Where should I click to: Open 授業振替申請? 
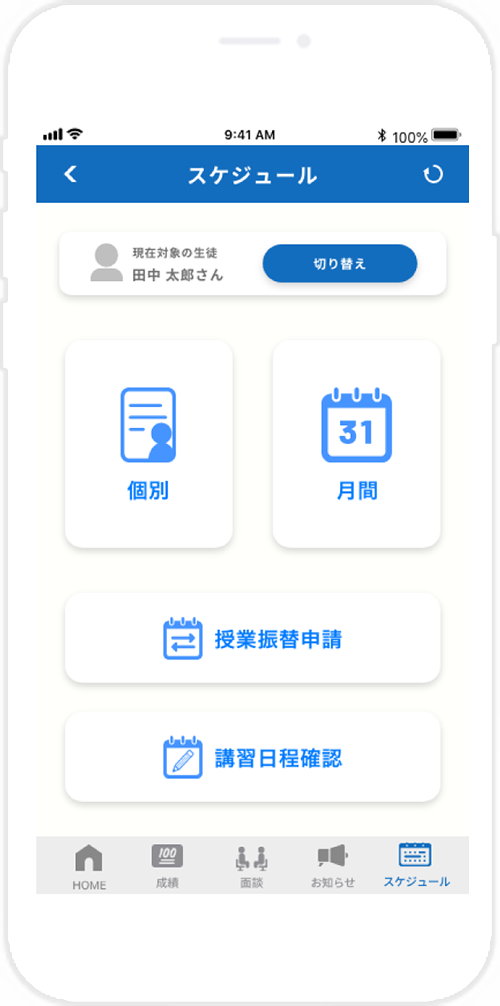click(253, 638)
